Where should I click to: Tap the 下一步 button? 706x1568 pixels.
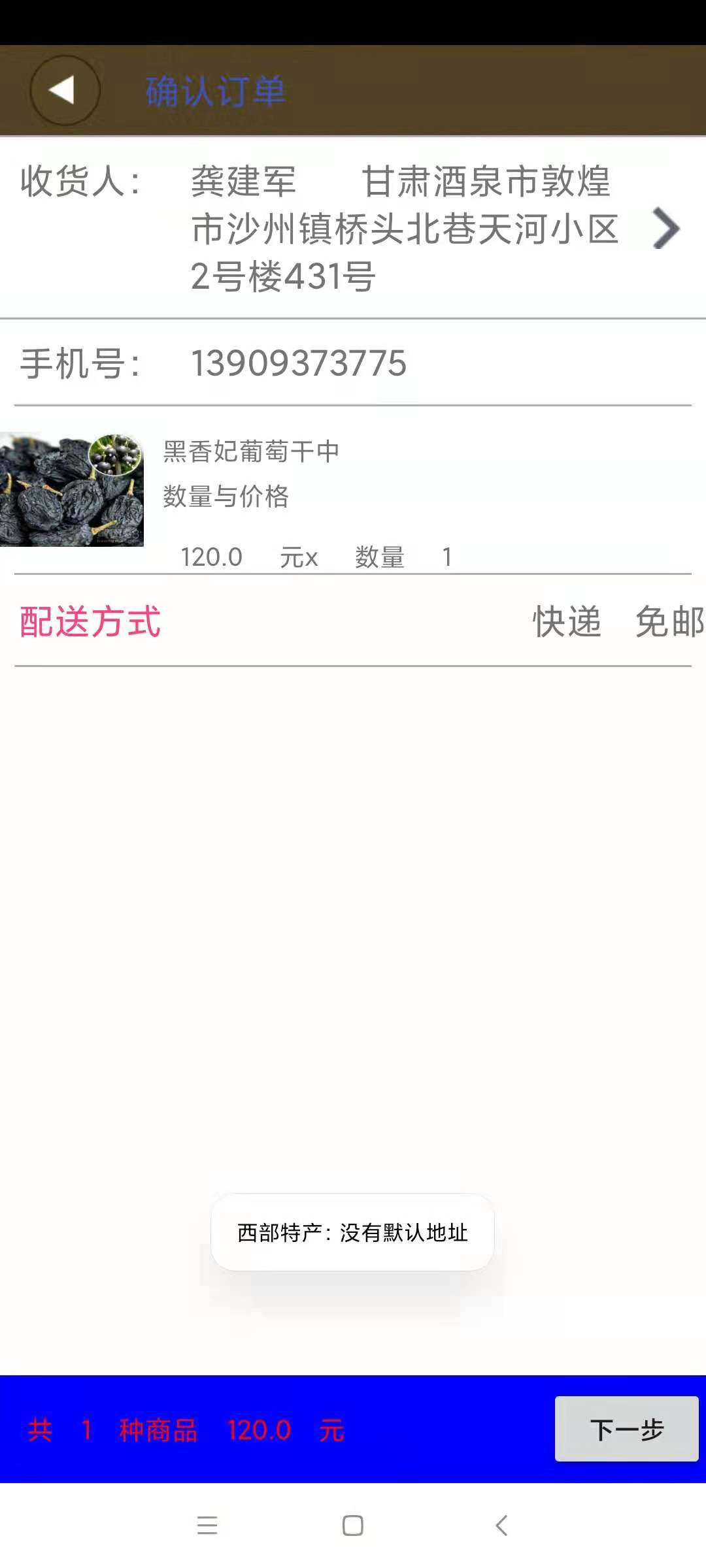pos(626,1429)
